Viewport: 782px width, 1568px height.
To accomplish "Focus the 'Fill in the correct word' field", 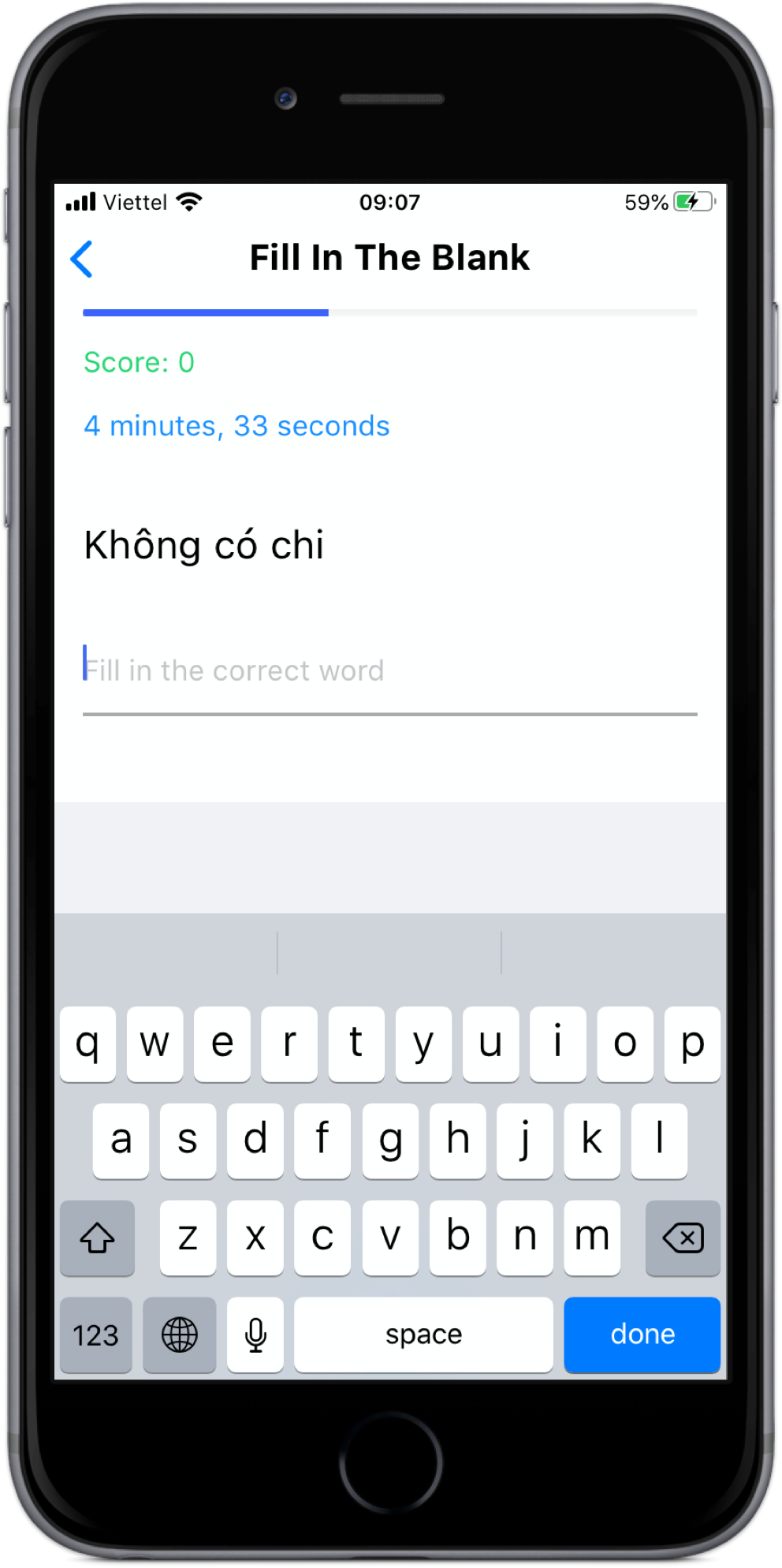I will pyautogui.click(x=389, y=671).
